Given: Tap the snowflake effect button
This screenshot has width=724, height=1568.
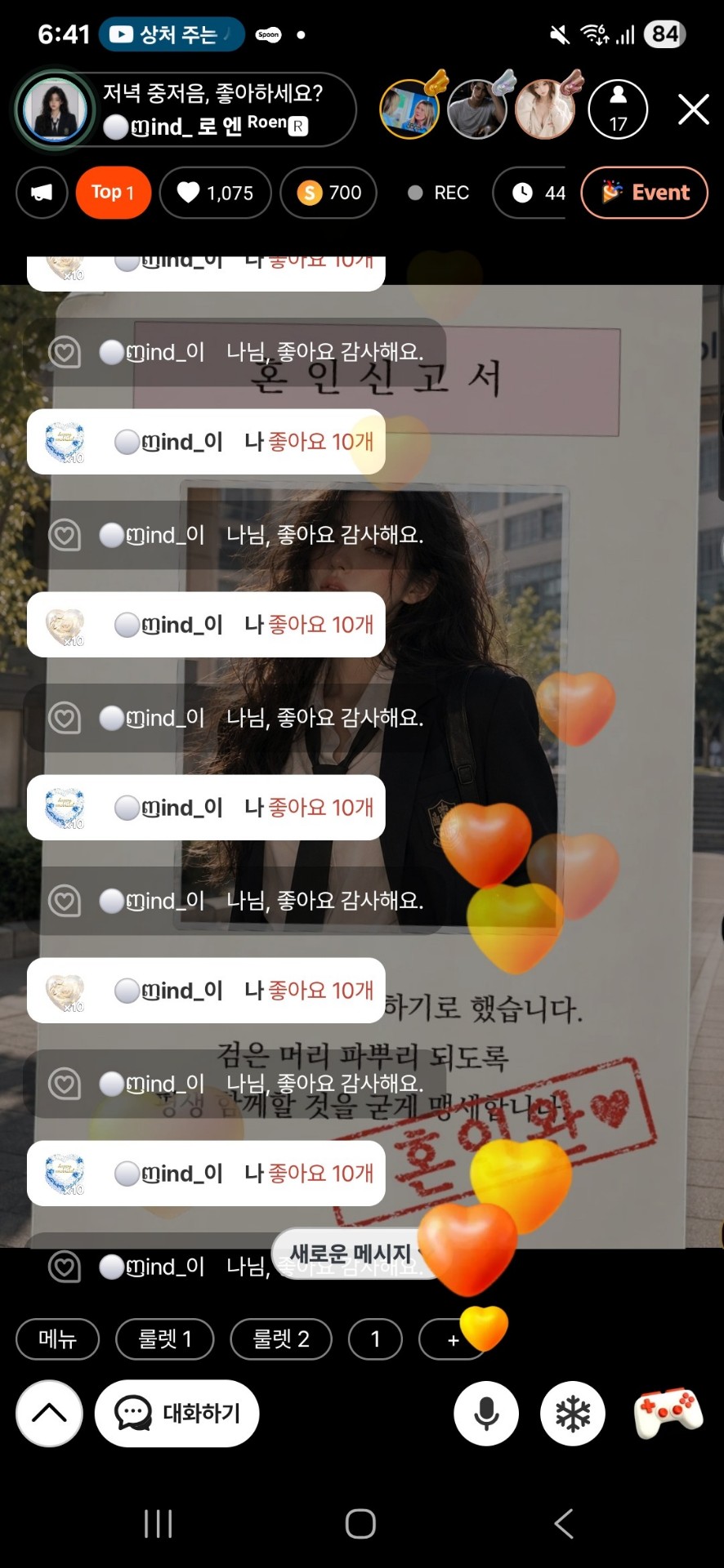Looking at the screenshot, I should pos(573,1414).
